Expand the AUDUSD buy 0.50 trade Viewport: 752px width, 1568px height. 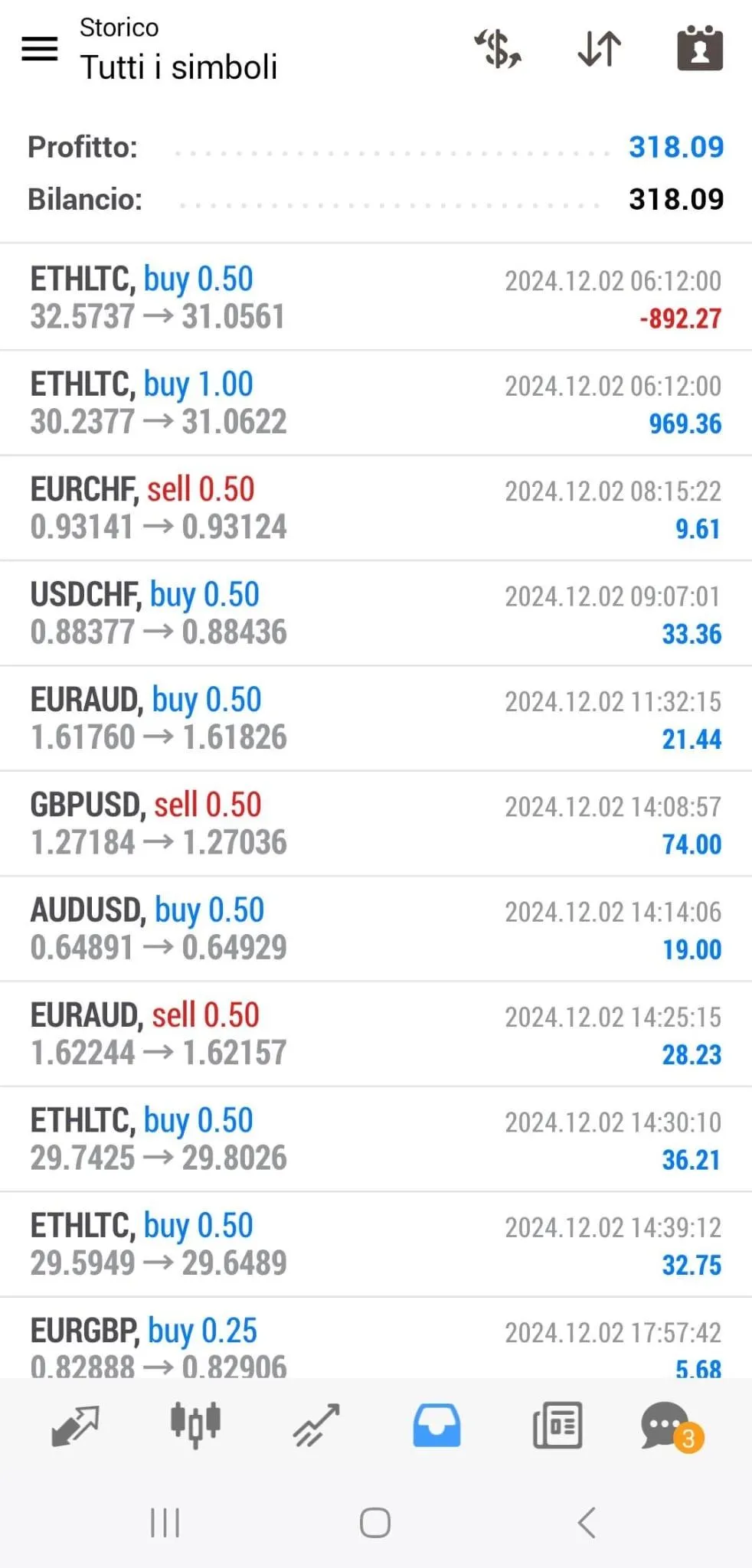(x=375, y=929)
